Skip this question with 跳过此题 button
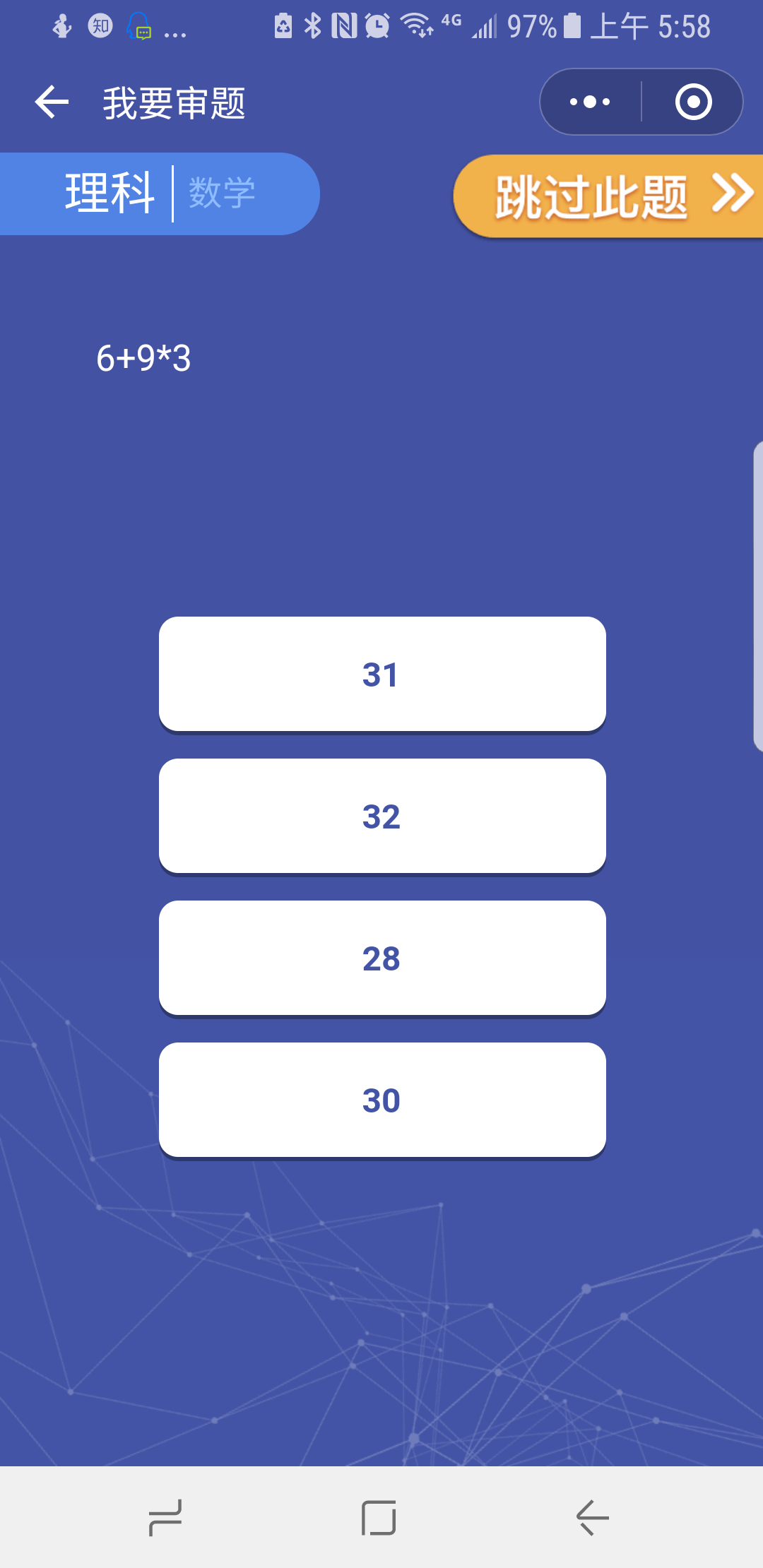 tap(608, 196)
